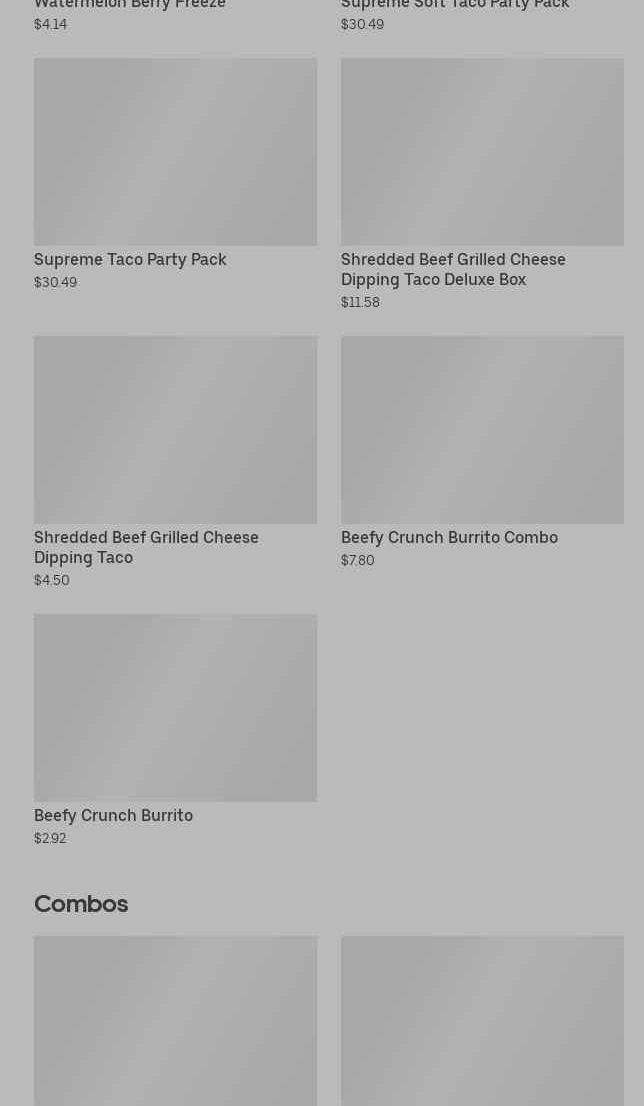View the $4.50 Shredded Beef Grilled Cheese Dipping Taco
644x1106 pixels.
[x=175, y=462]
